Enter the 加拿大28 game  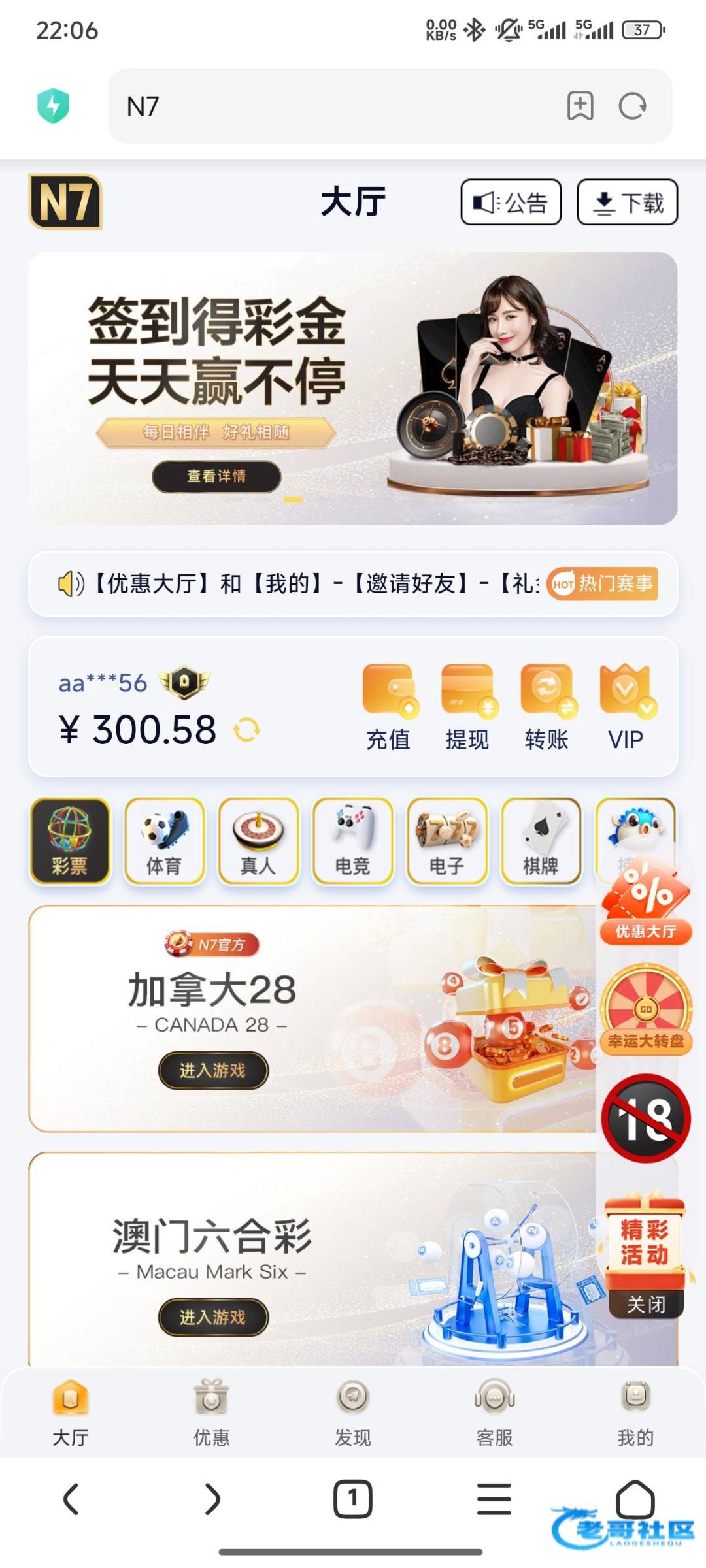[x=213, y=1070]
